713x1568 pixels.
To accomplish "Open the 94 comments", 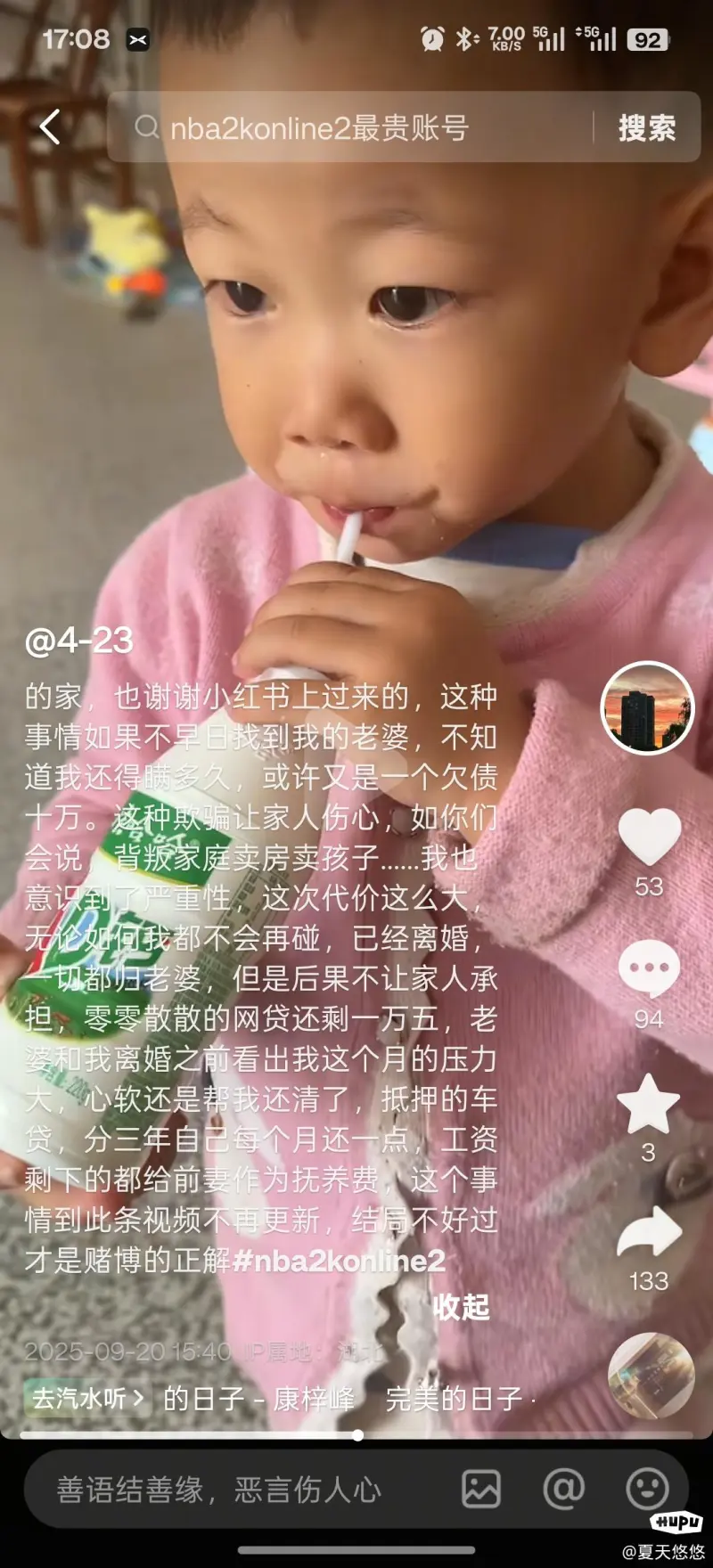I will 649,969.
